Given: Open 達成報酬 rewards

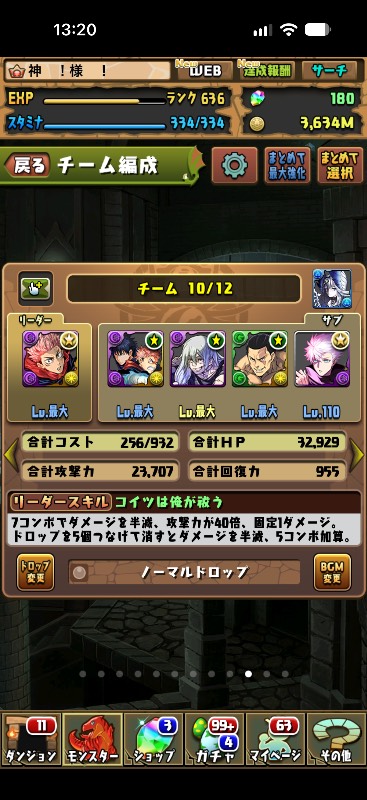Looking at the screenshot, I should [266, 70].
